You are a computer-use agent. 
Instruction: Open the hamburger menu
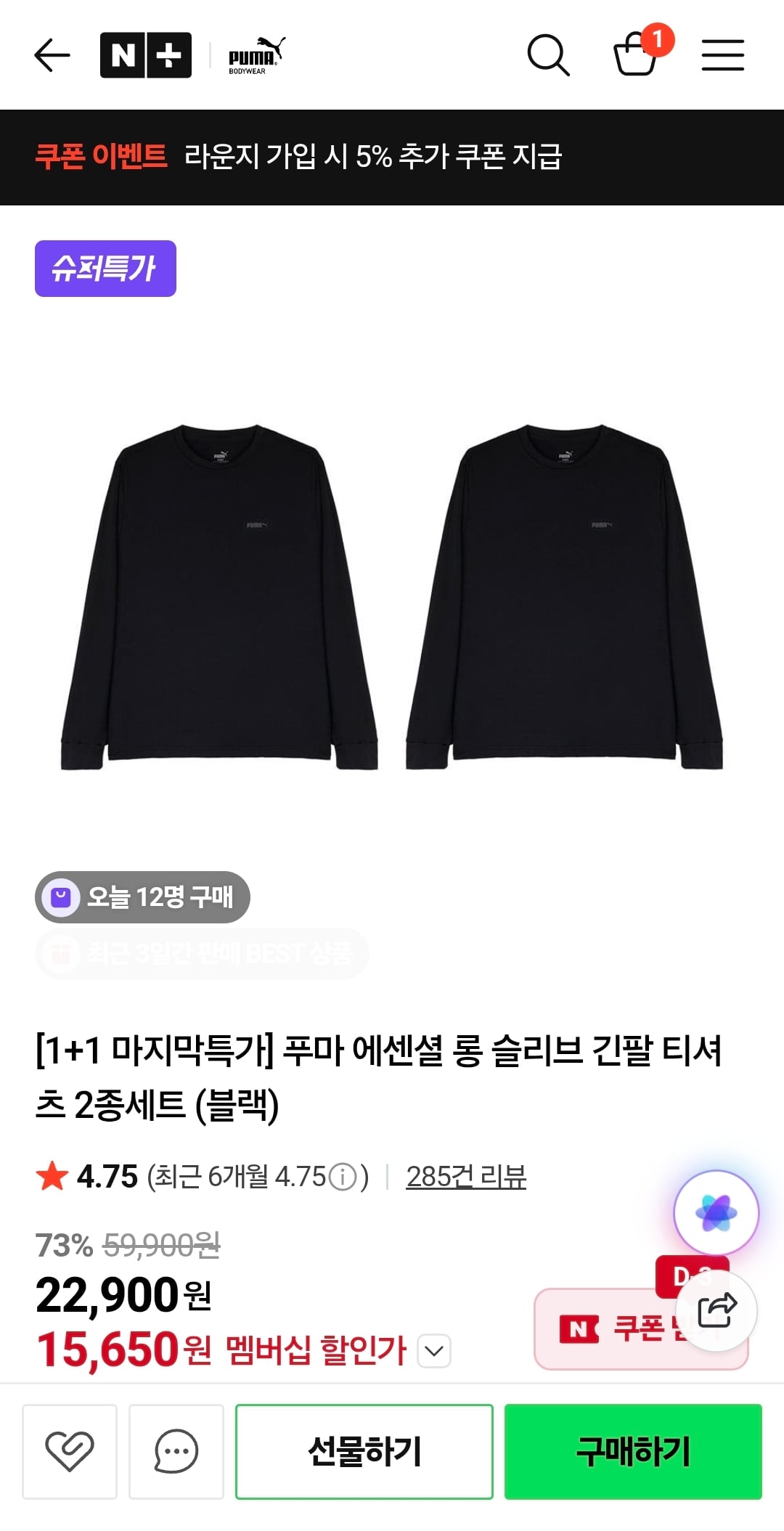pyautogui.click(x=722, y=55)
